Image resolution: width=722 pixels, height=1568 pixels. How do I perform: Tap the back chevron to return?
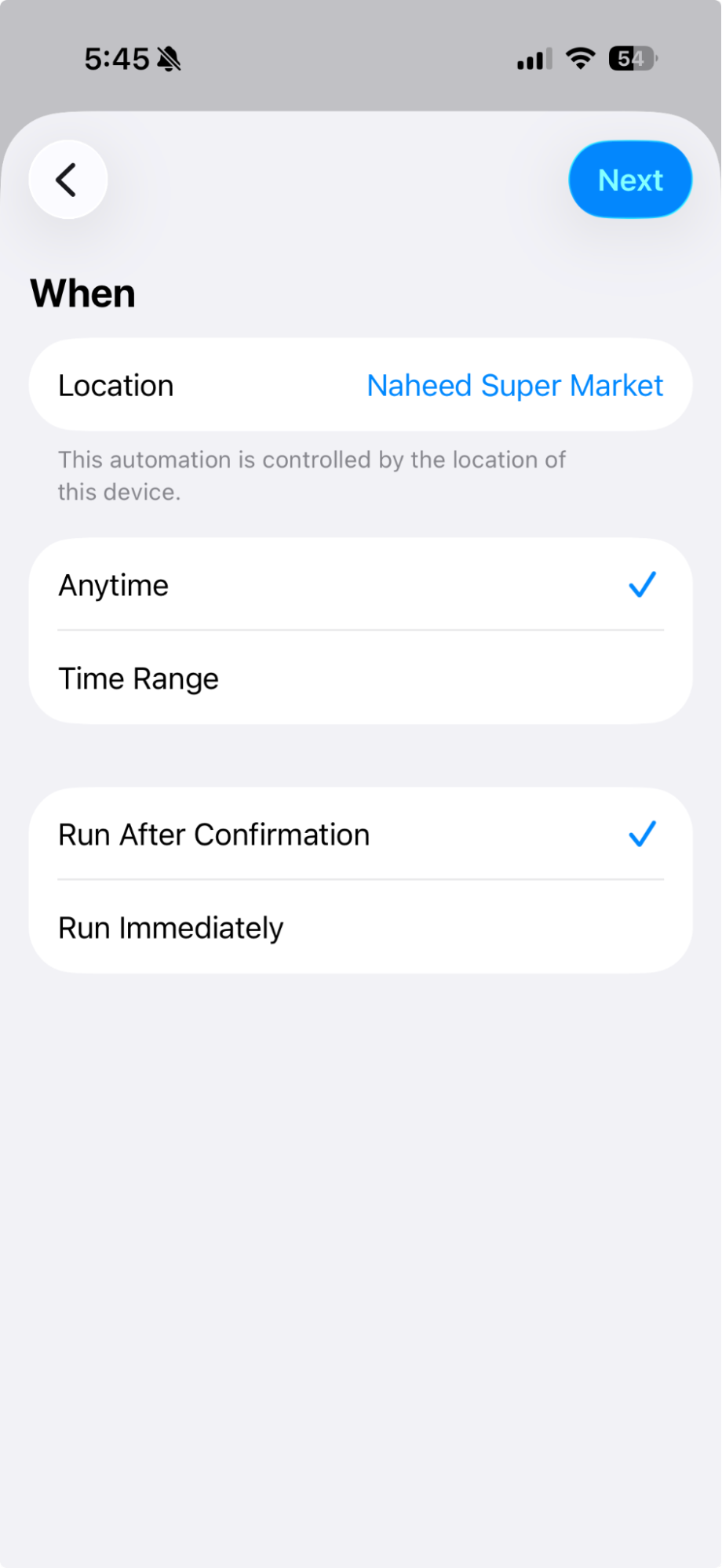pos(67,179)
